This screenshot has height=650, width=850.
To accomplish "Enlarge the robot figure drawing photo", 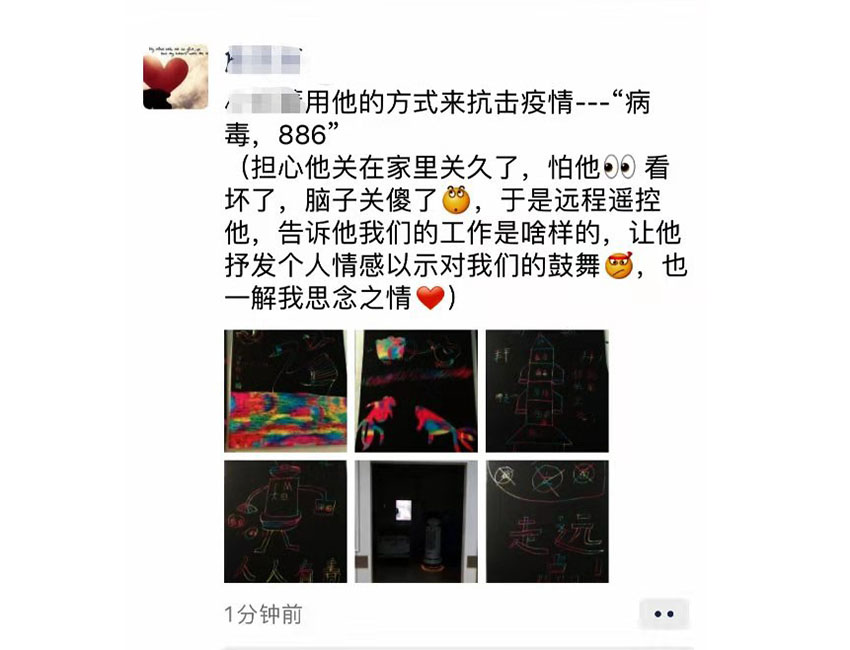I will [285, 521].
